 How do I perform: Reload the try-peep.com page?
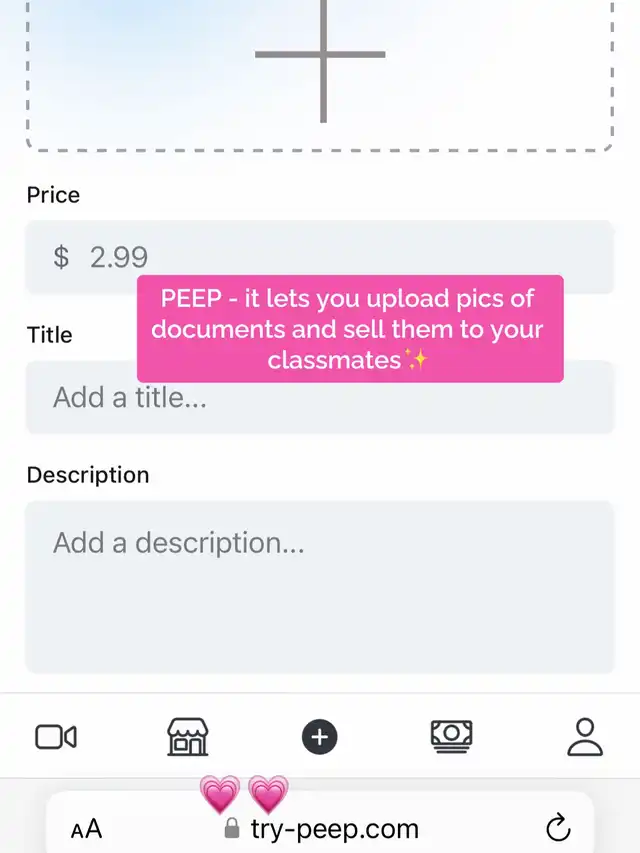point(557,828)
